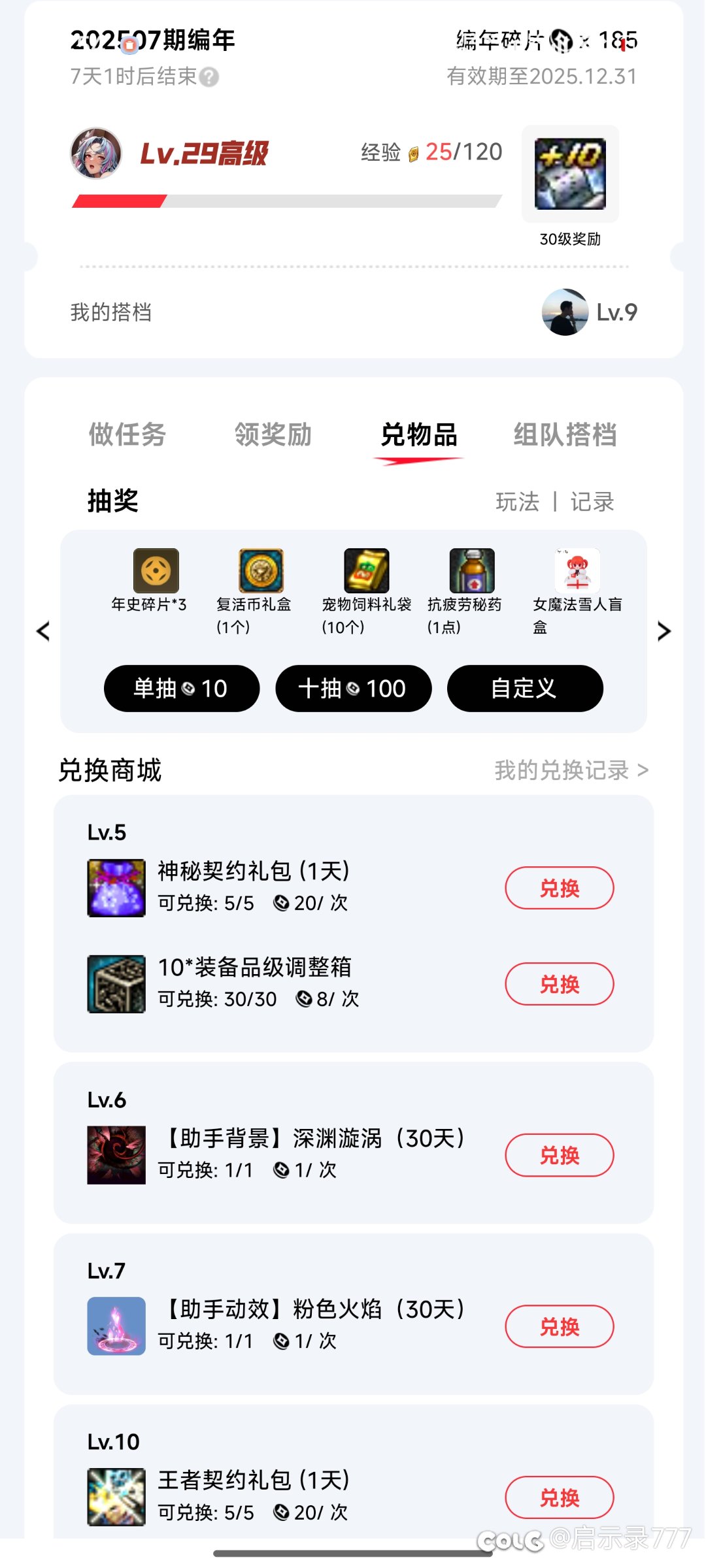Screen dimensions: 706x1568
Task: Click the 单抽10 draw button
Action: coord(182,688)
